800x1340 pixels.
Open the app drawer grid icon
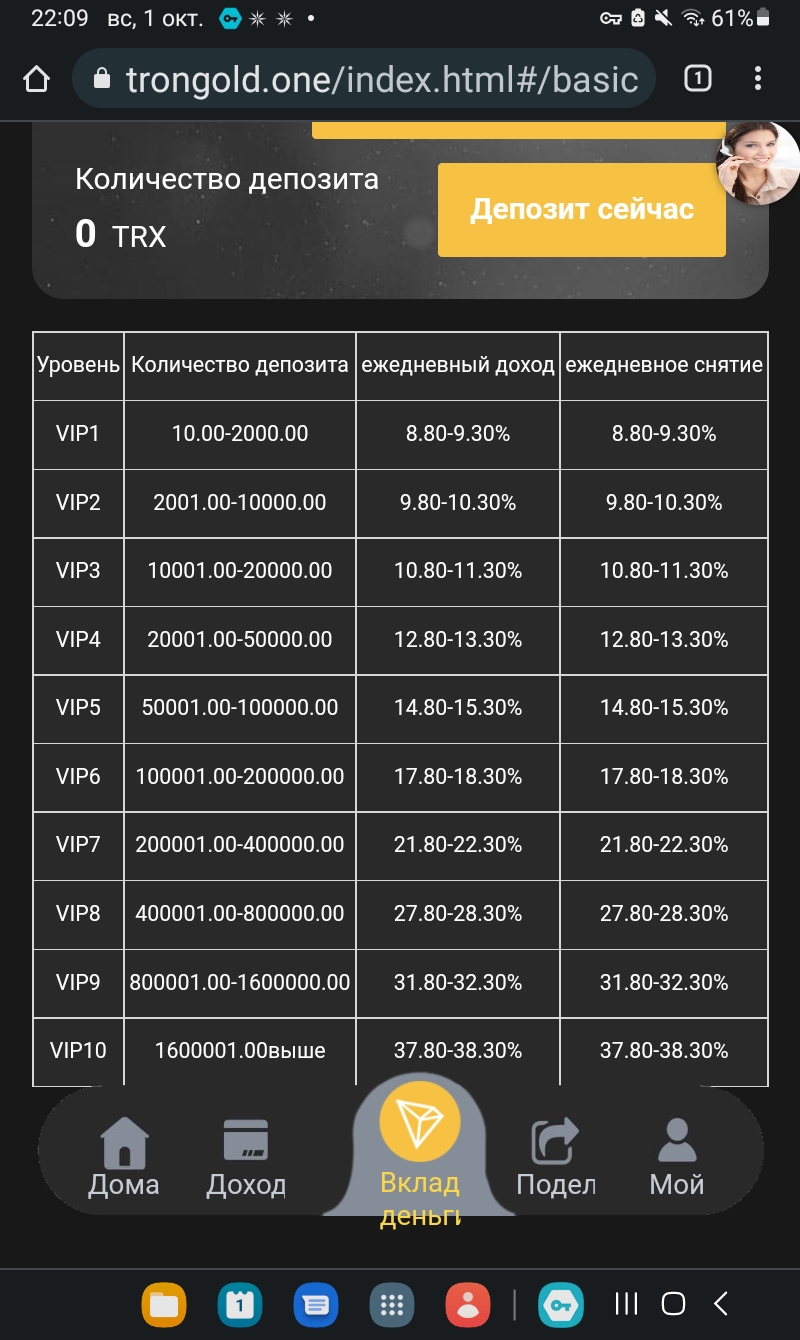(x=392, y=1304)
